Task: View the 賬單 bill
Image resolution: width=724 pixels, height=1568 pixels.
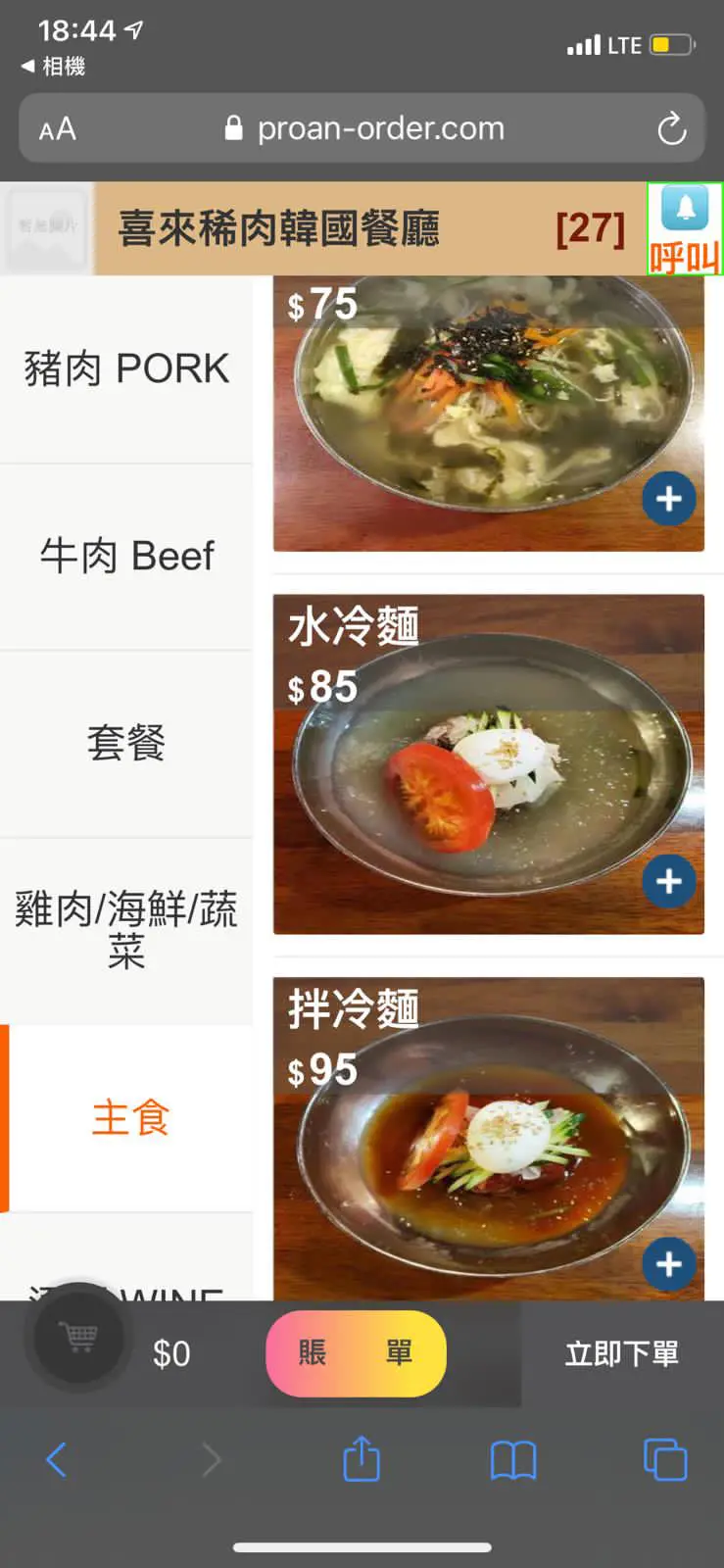Action: pos(356,1353)
